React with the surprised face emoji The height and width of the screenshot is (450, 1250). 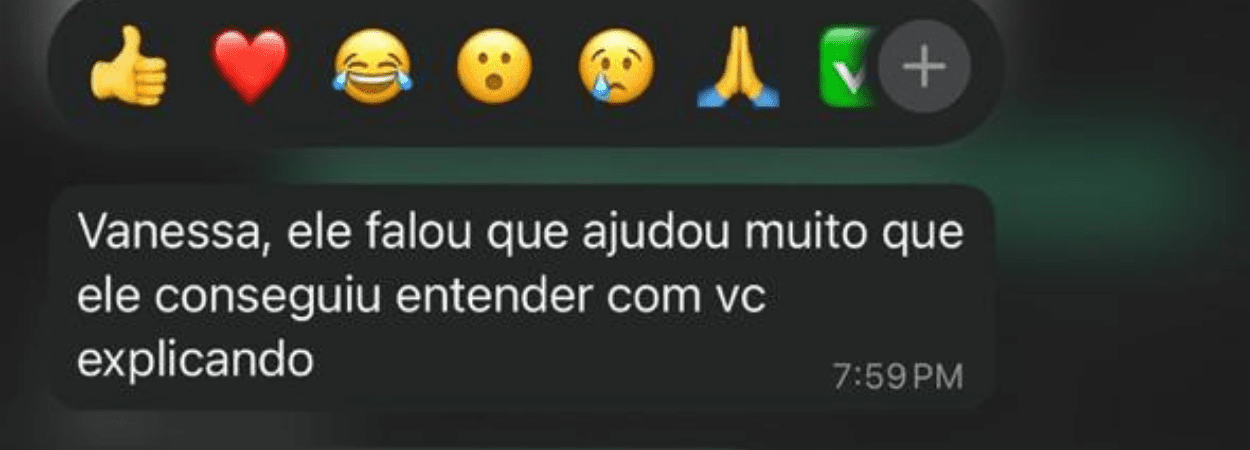click(492, 68)
